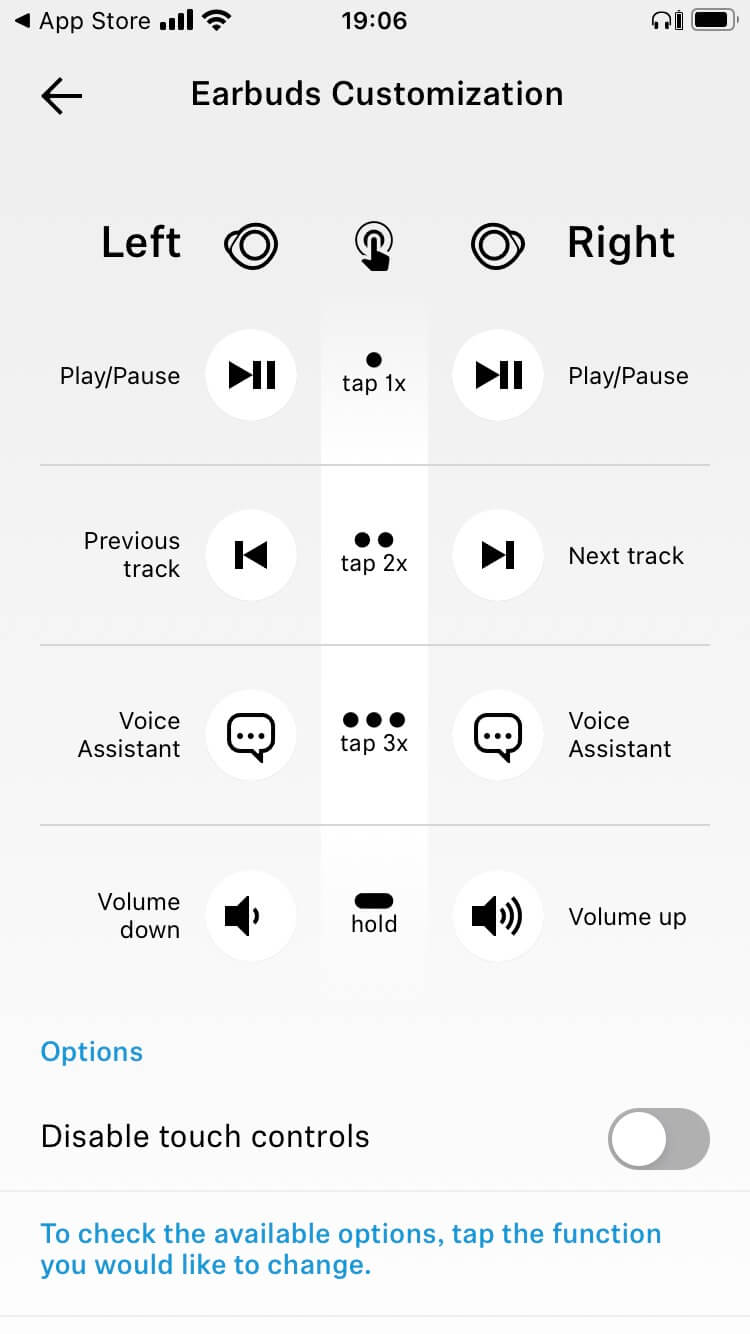Go back using the arrow icon
Viewport: 750px width, 1334px height.
[61, 95]
